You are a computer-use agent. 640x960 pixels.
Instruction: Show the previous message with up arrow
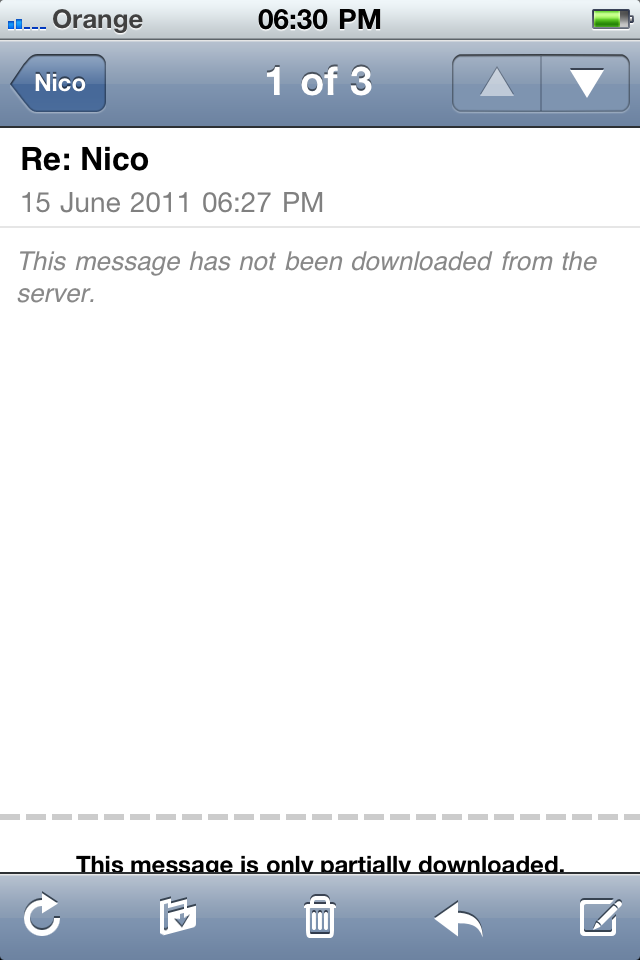pyautogui.click(x=497, y=83)
